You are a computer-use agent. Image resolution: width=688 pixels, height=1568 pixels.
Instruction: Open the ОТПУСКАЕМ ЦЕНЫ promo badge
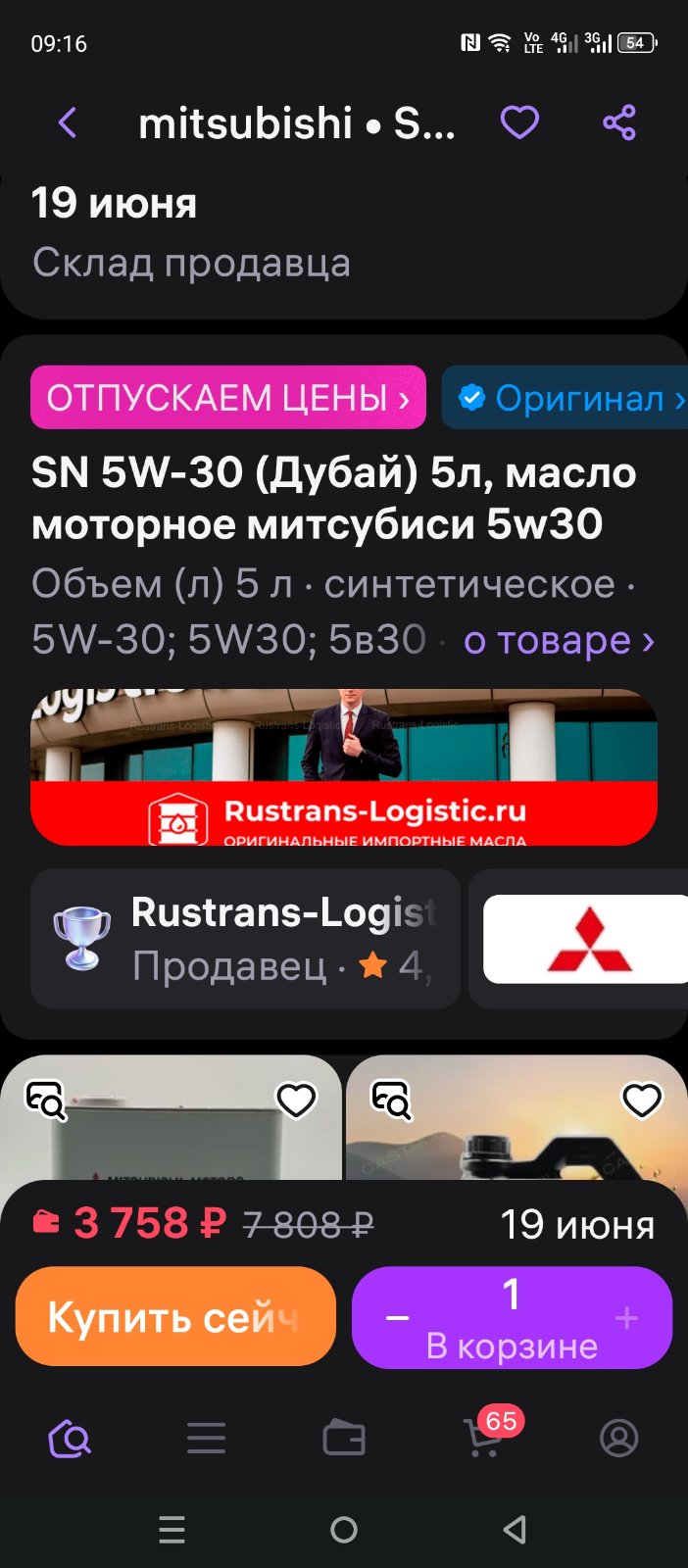(x=228, y=398)
